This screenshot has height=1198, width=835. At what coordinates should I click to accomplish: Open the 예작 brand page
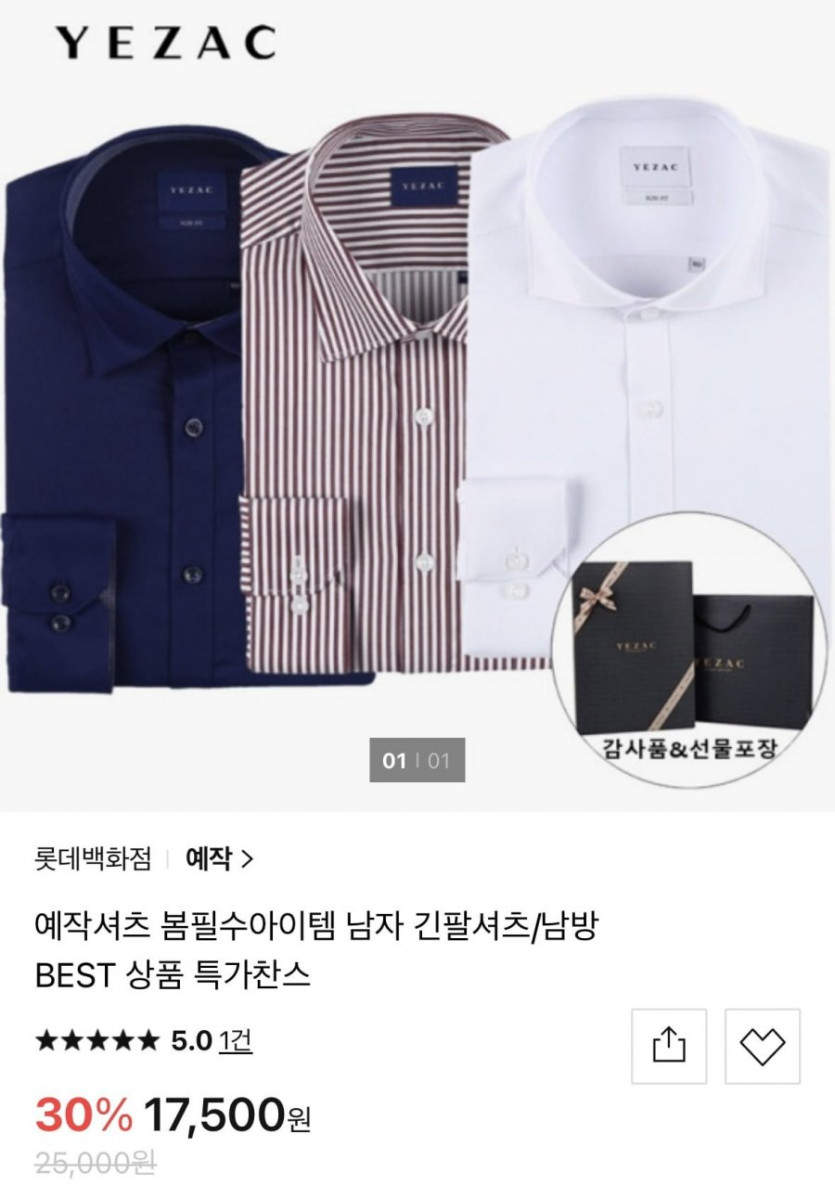pyautogui.click(x=219, y=858)
